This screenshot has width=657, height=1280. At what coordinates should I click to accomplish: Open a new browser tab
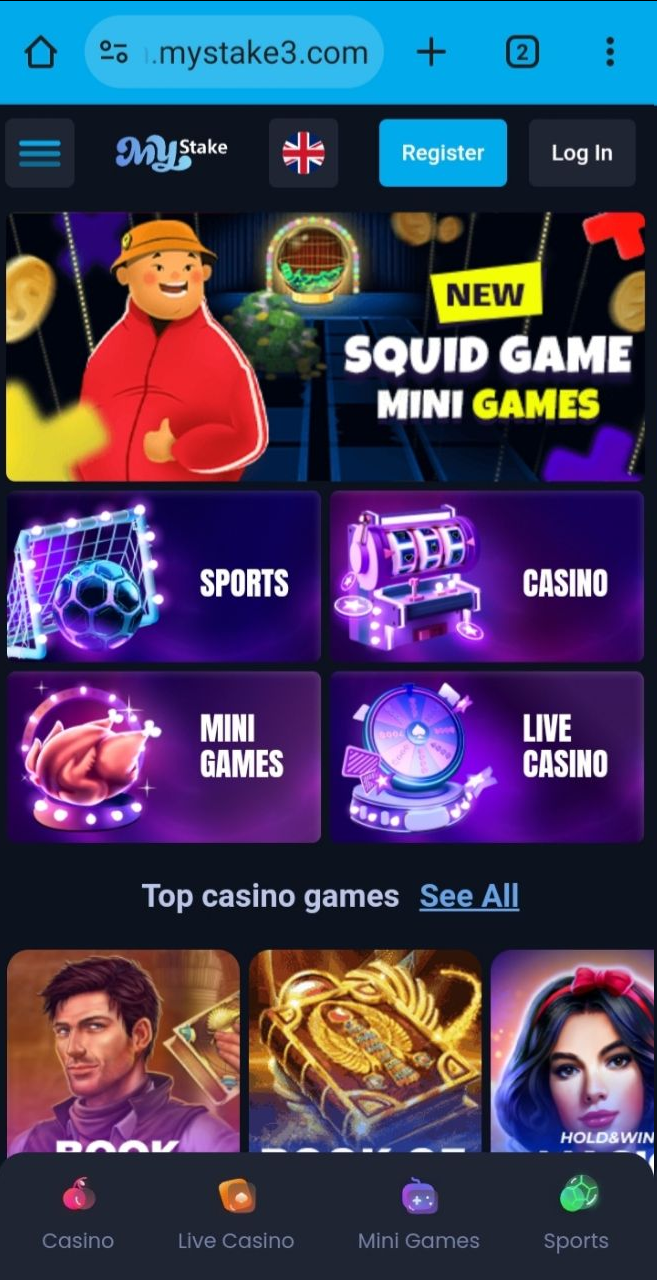pyautogui.click(x=431, y=52)
